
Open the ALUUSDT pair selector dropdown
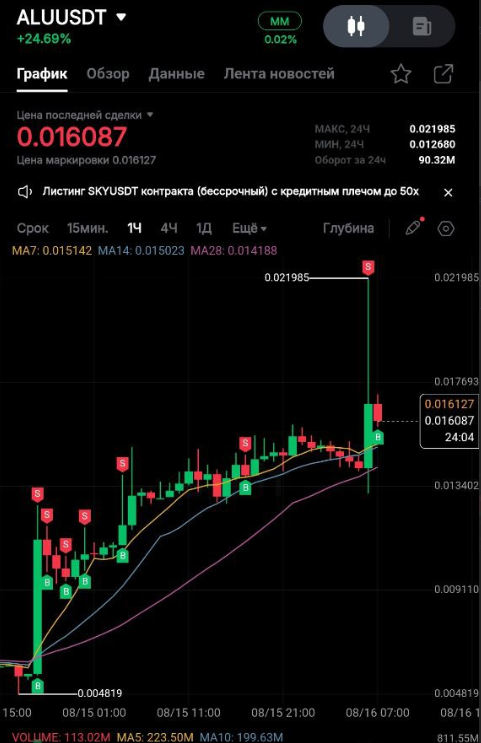(72, 18)
